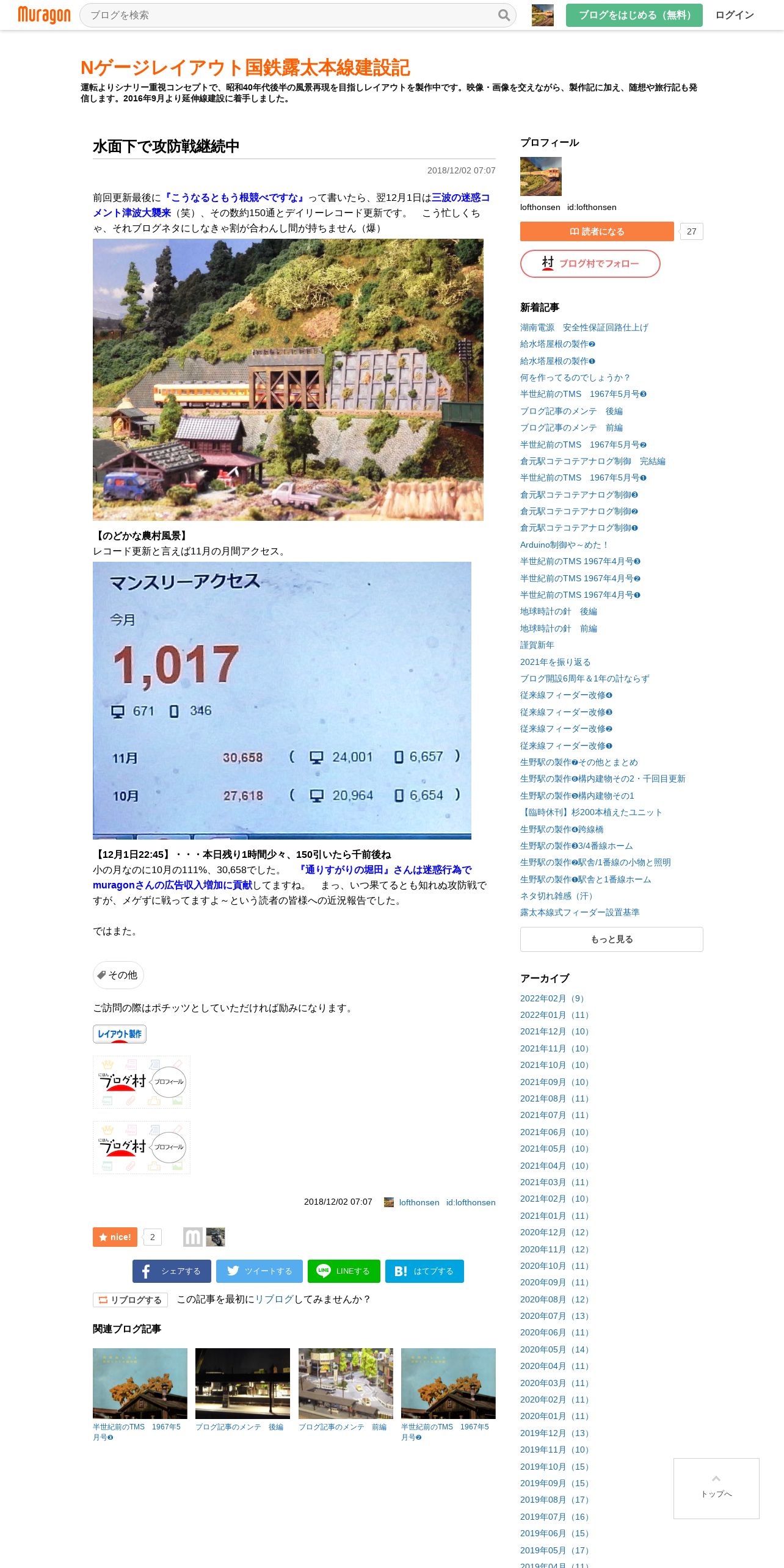Select the その他 tag chip
784x1568 pixels.
click(118, 975)
